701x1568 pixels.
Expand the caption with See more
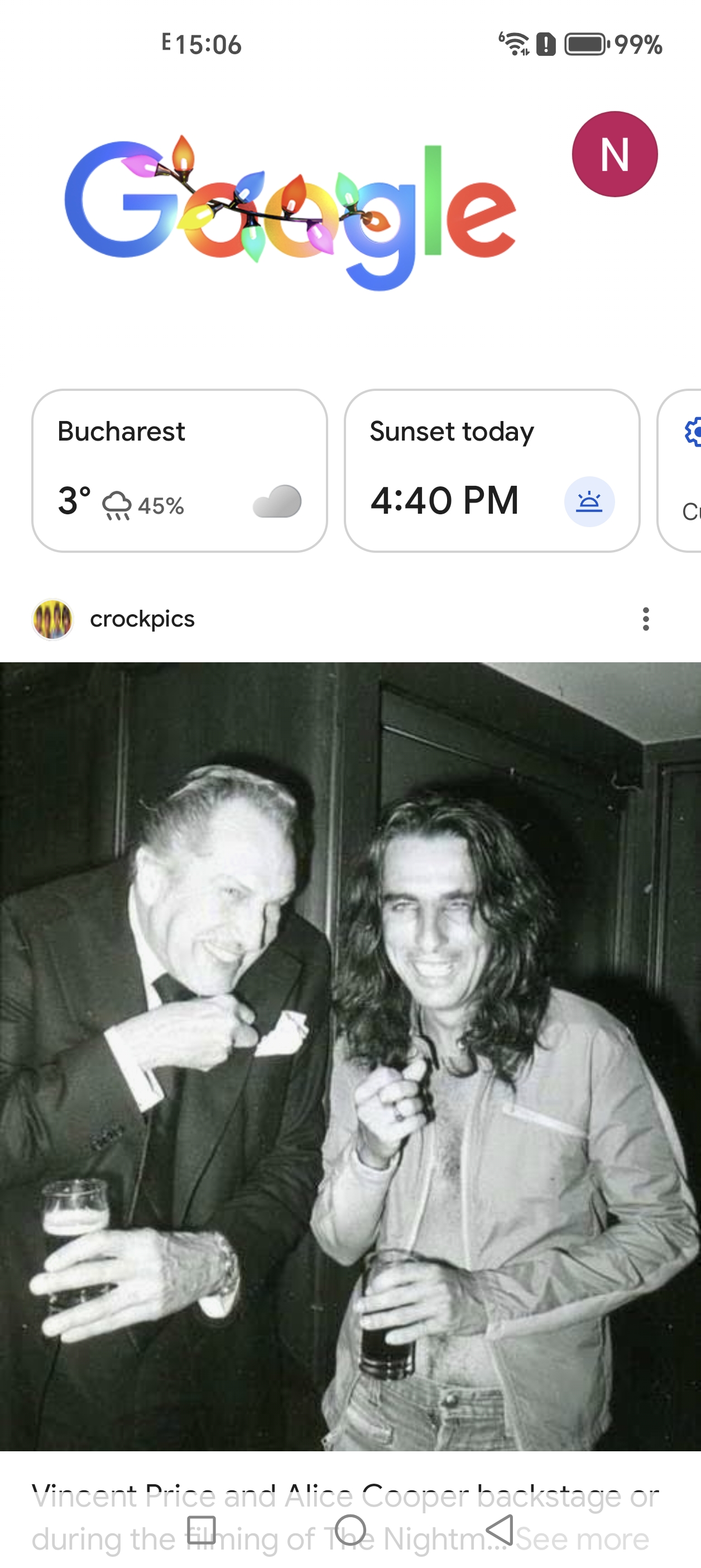tap(582, 1540)
